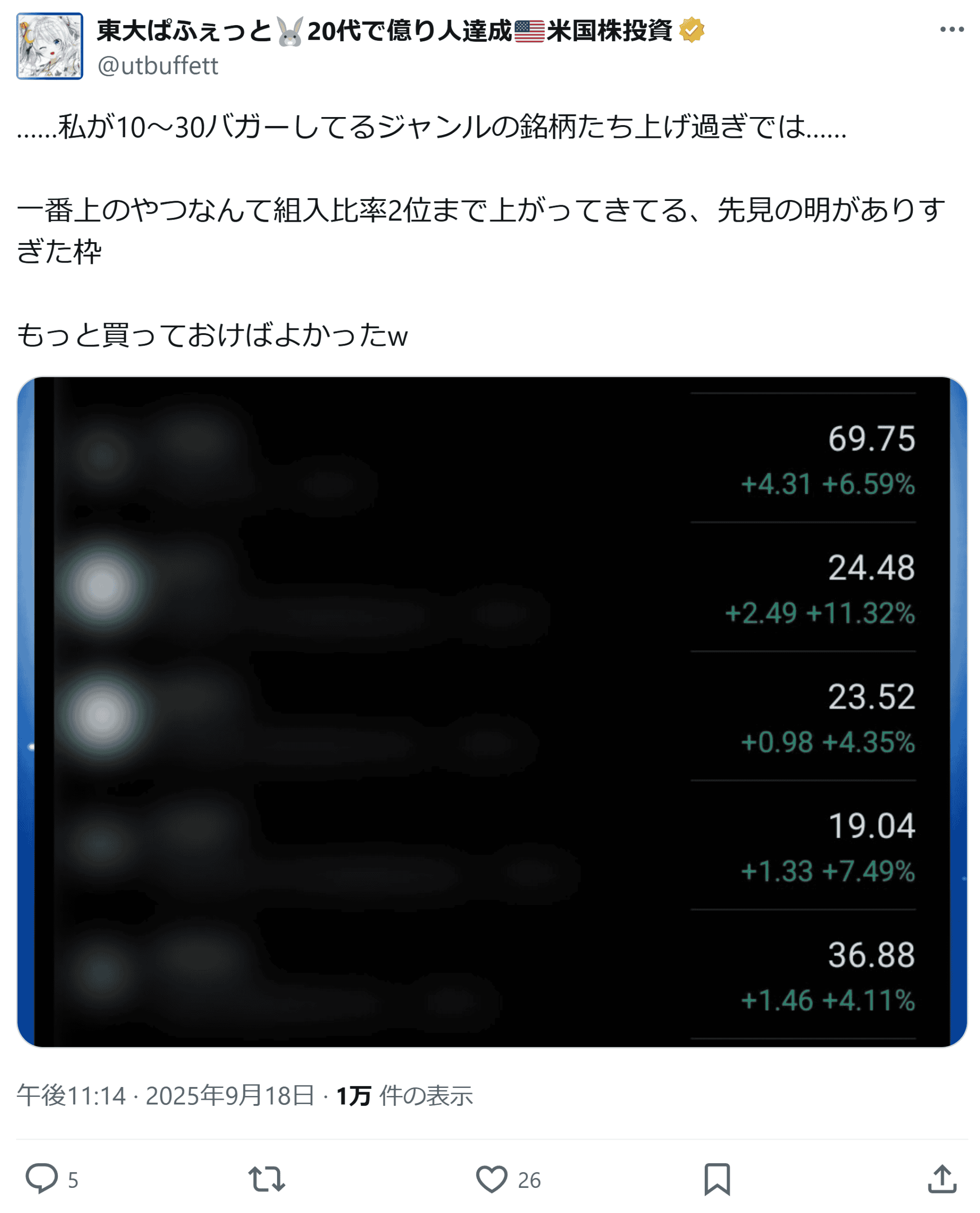Open the overflow menu on this post
This screenshot has width=980, height=1213.
pyautogui.click(x=951, y=29)
